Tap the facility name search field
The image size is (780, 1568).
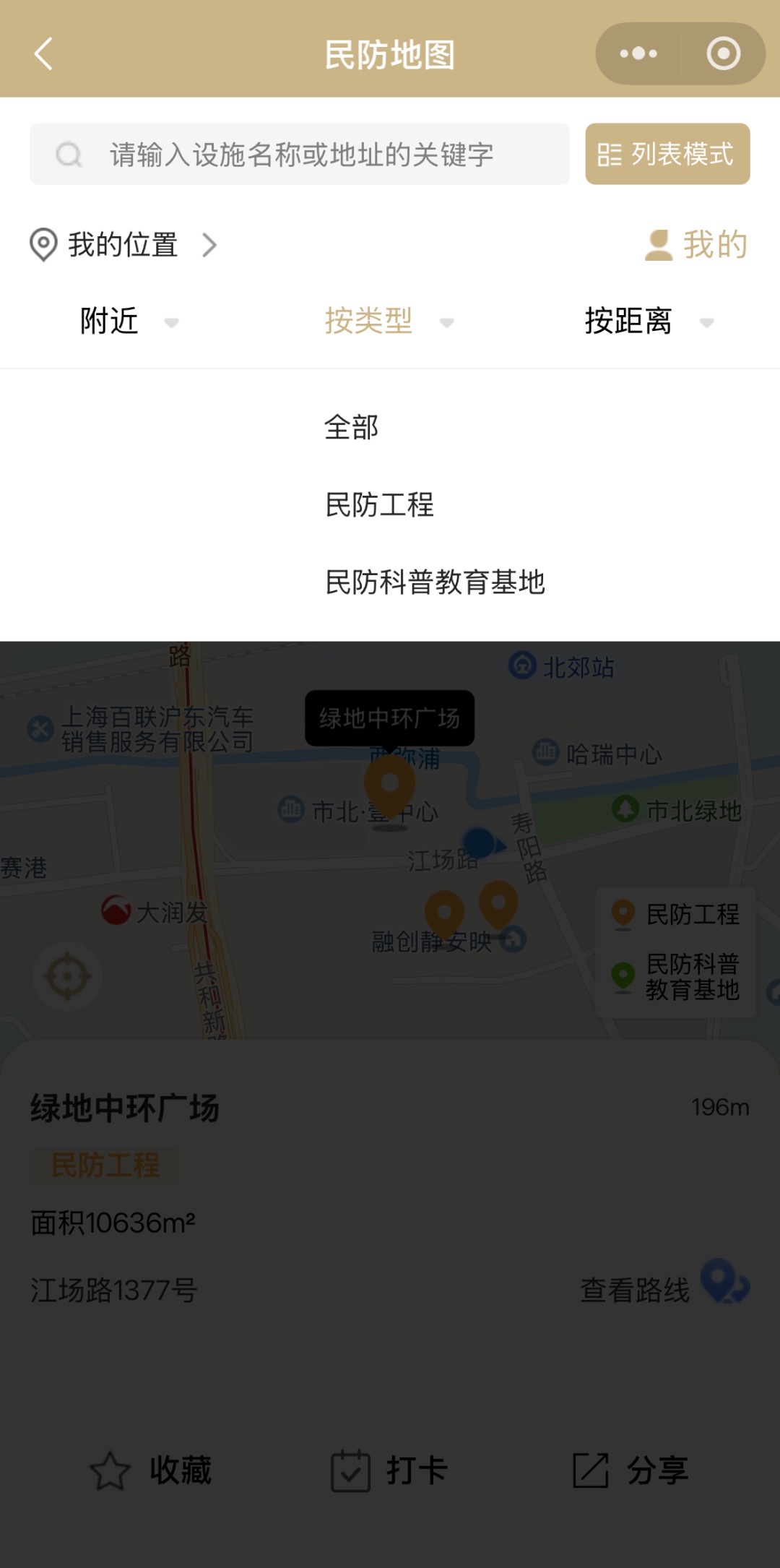(x=299, y=154)
